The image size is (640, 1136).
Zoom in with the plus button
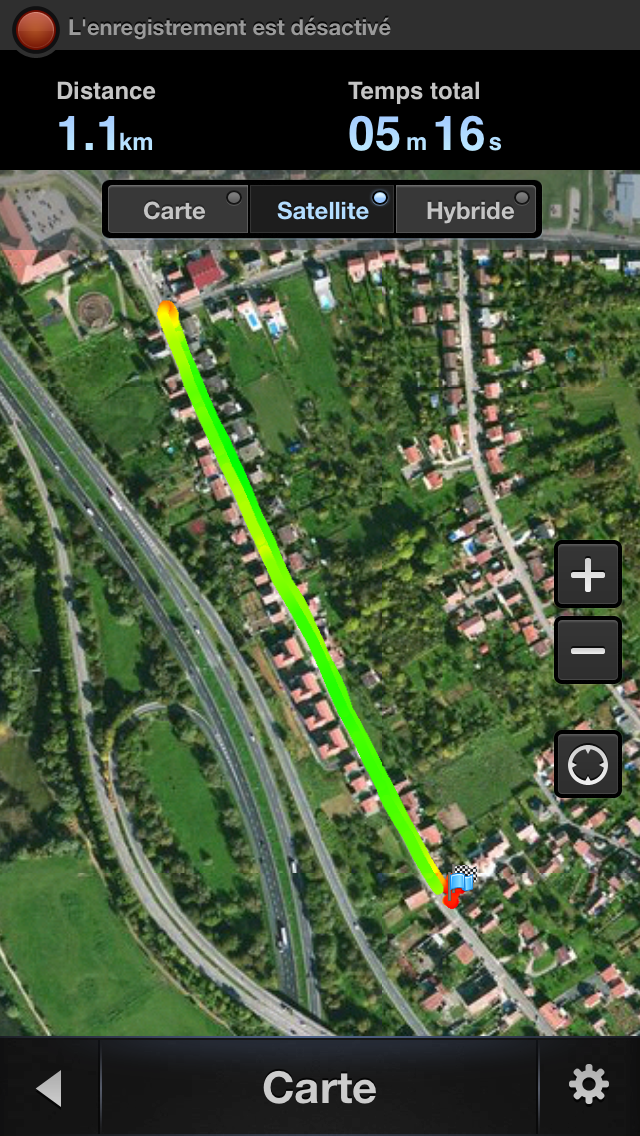588,575
